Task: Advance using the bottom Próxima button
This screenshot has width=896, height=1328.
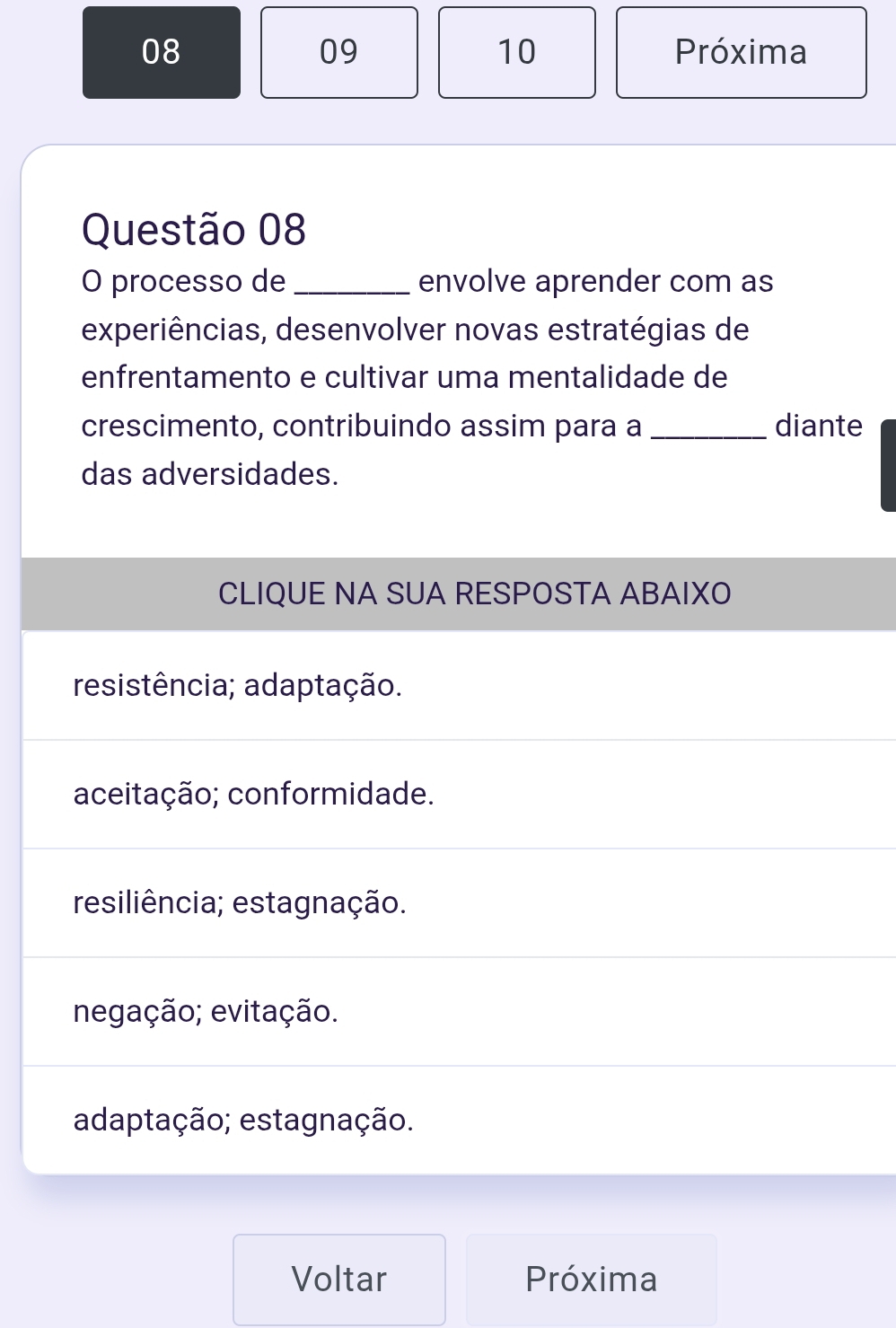Action: point(592,1279)
